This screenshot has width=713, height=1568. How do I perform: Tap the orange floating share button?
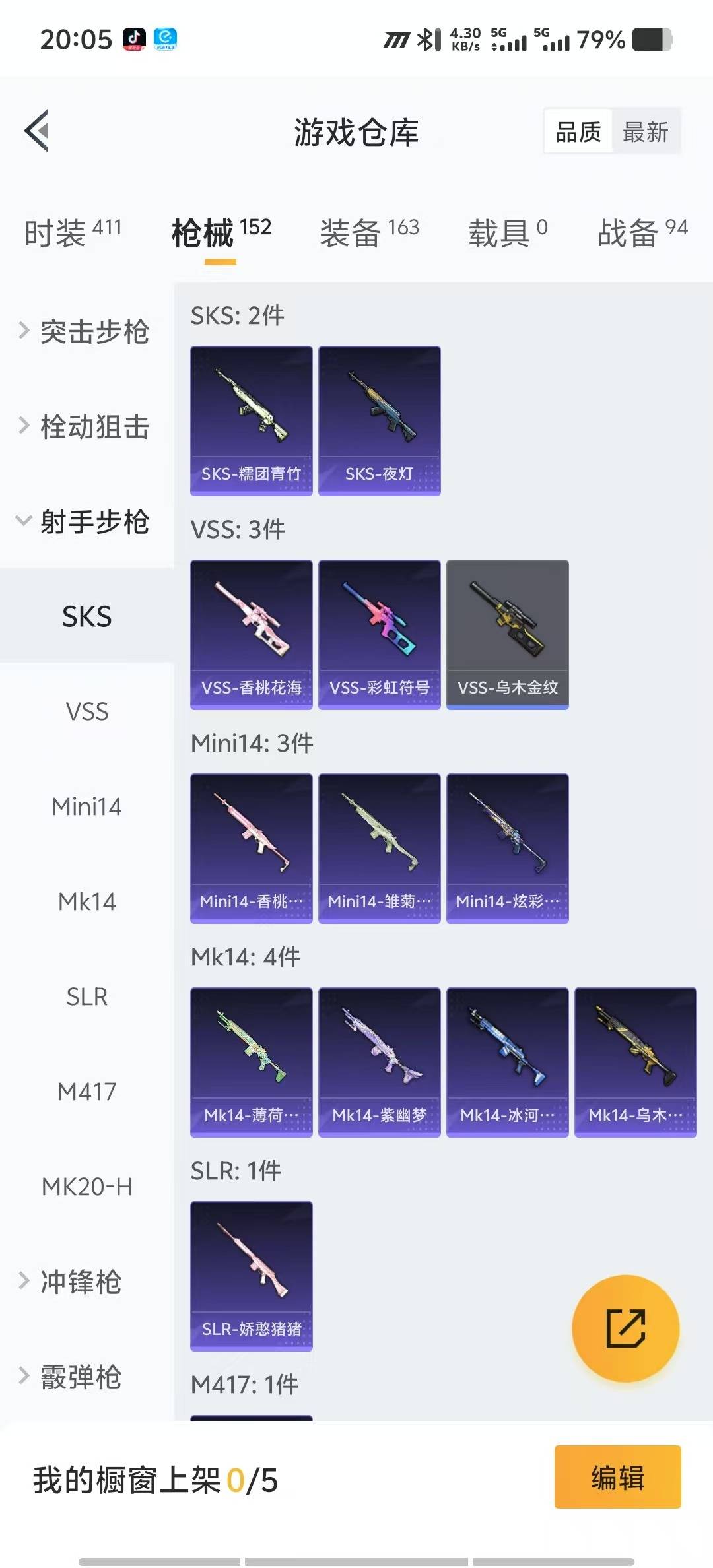pos(625,1328)
